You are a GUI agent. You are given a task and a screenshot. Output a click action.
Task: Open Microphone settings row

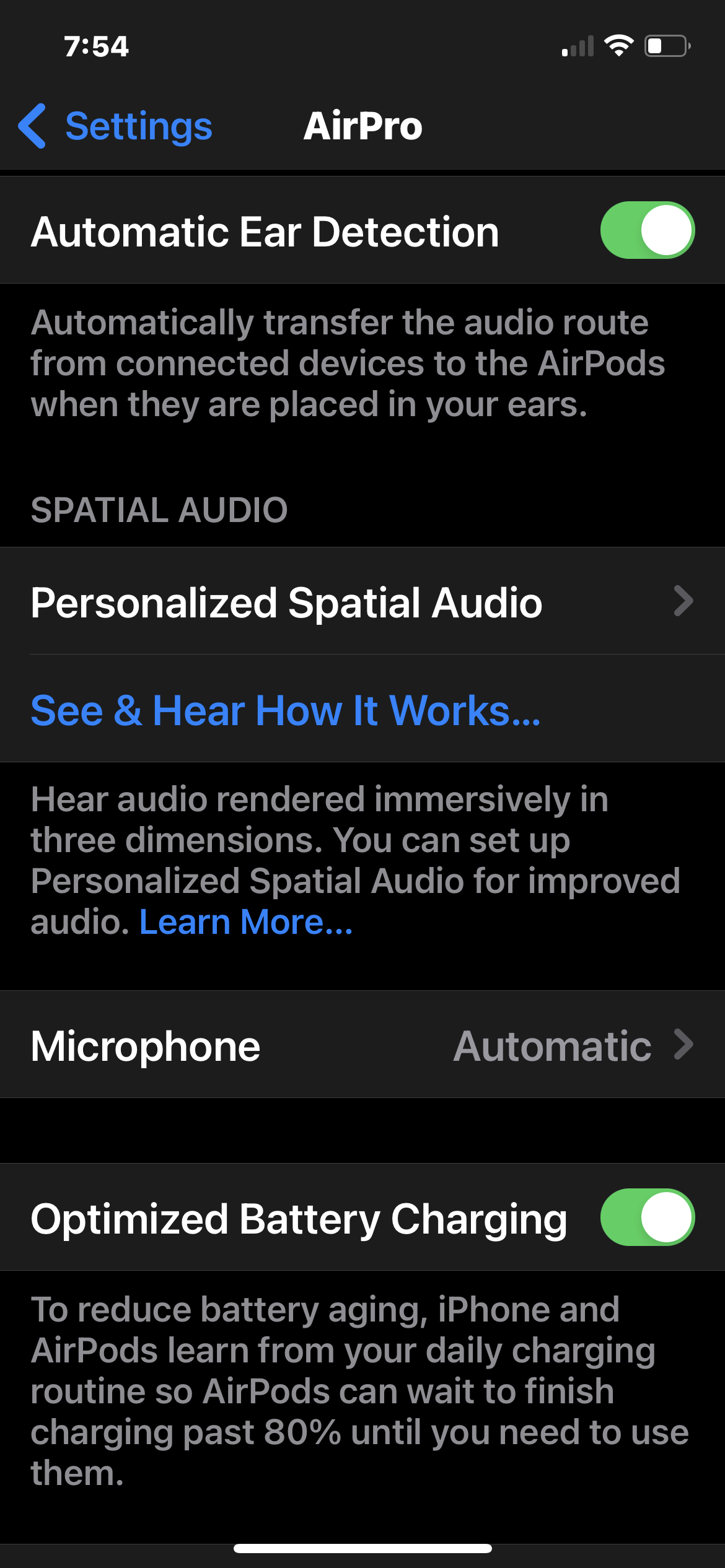(x=362, y=1046)
